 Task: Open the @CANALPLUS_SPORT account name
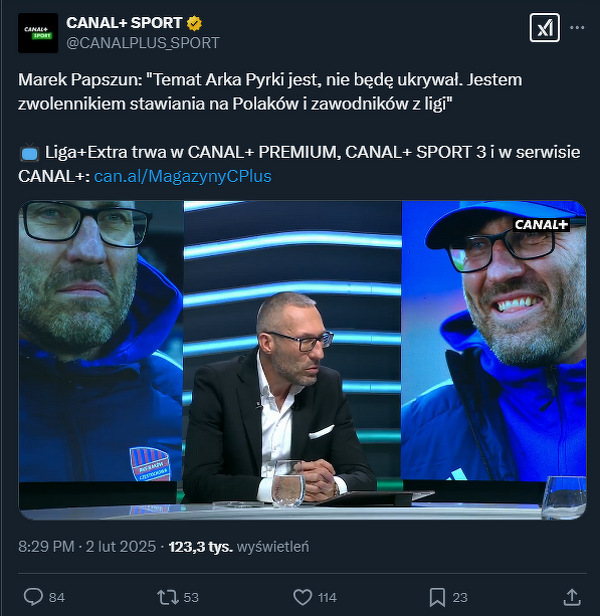tap(142, 42)
